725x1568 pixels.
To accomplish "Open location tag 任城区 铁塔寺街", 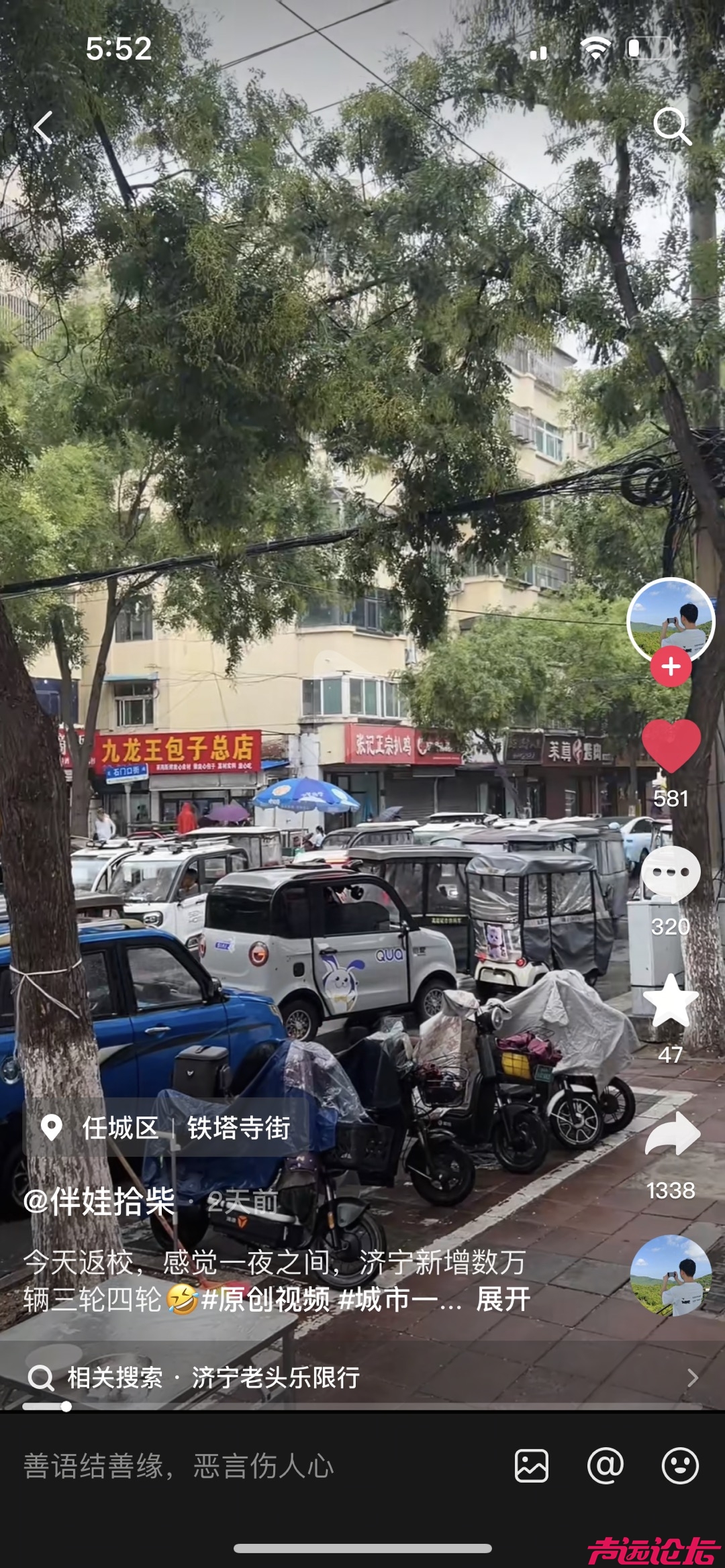I will pos(168,1128).
